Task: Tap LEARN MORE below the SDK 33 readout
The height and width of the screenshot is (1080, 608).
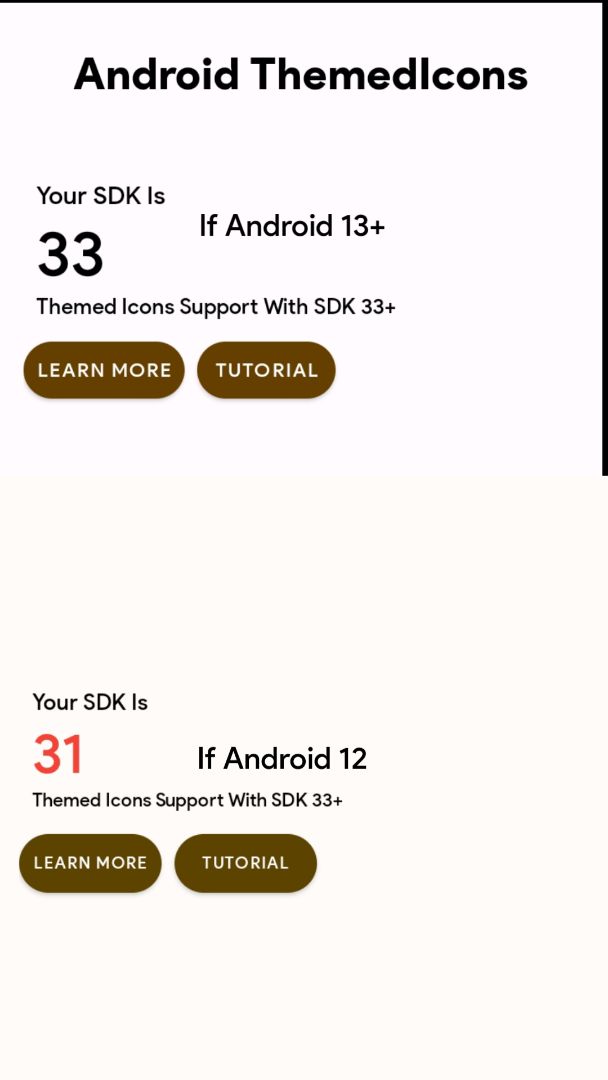Action: pos(104,370)
